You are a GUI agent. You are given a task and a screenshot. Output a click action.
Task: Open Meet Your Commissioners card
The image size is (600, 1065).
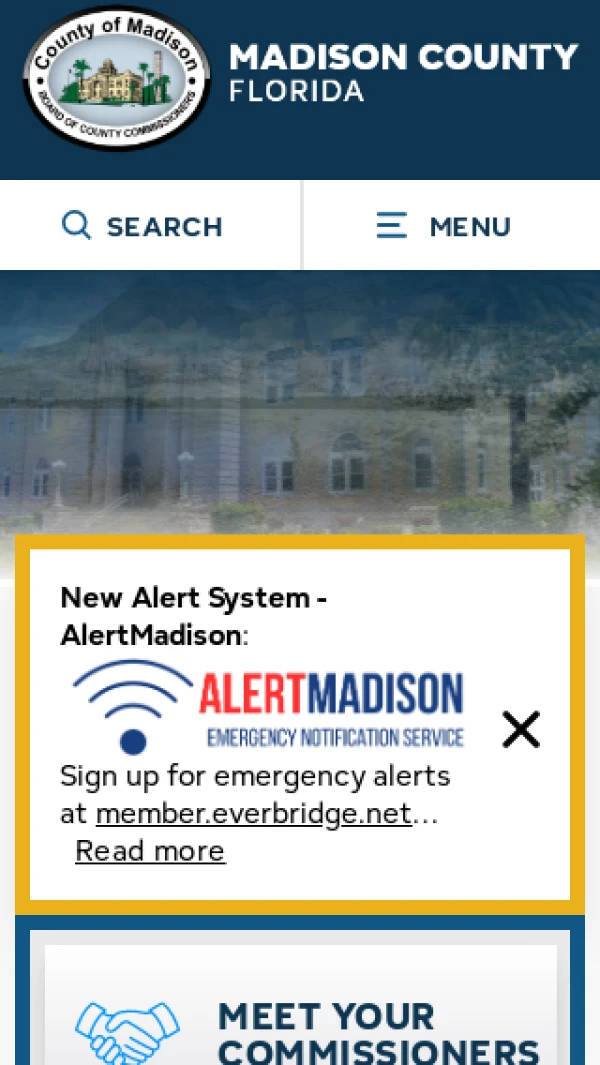[x=300, y=1007]
